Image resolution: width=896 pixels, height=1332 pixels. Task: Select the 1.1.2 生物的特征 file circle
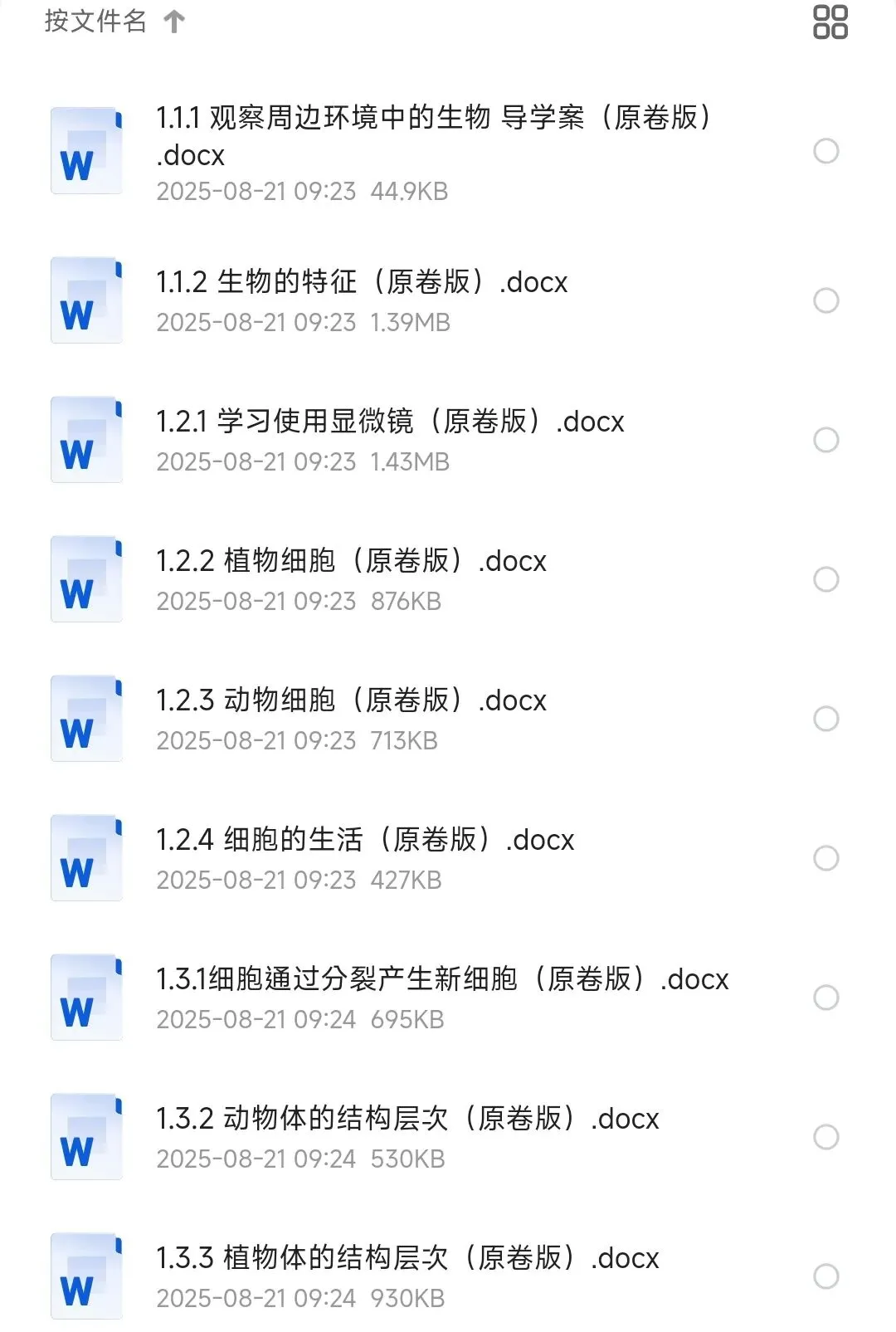coord(826,300)
